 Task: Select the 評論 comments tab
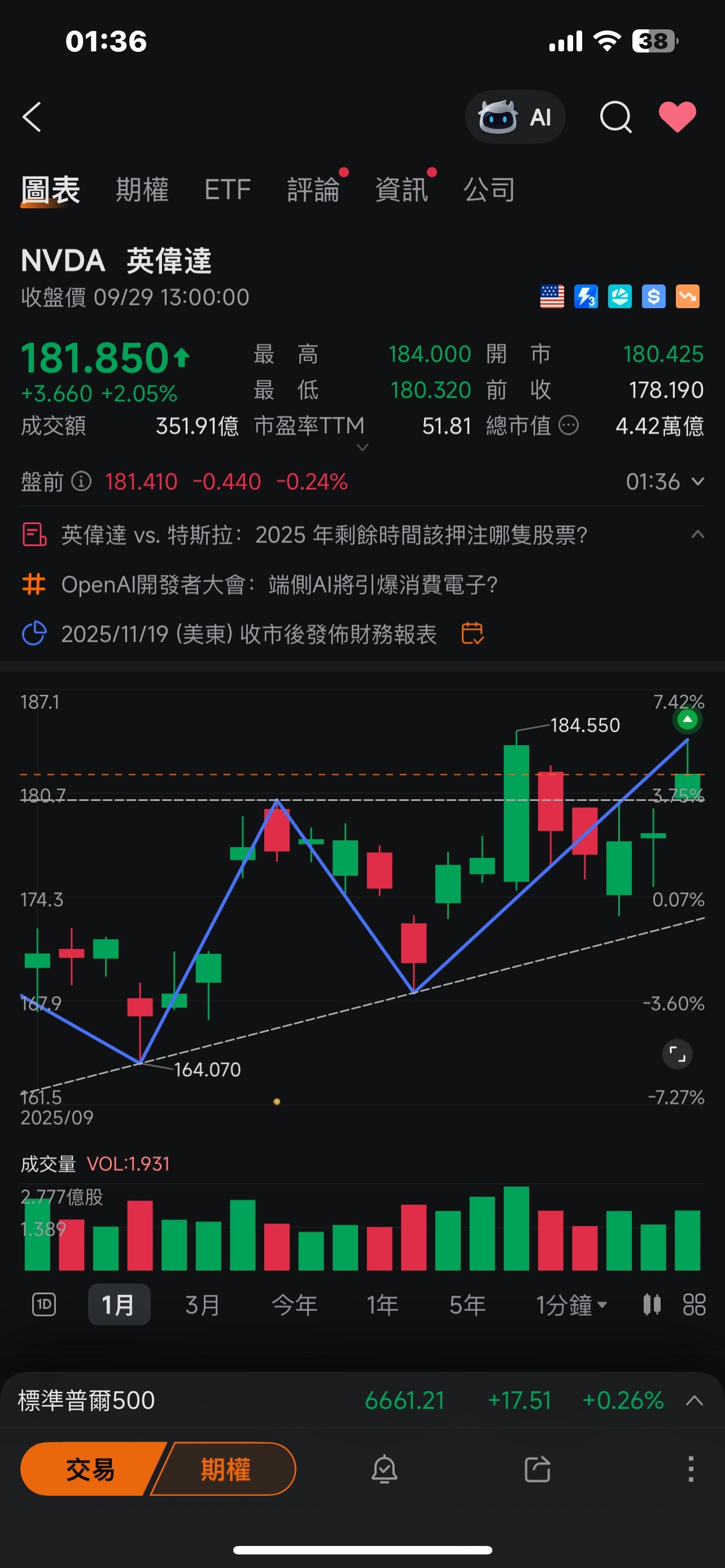(x=314, y=189)
